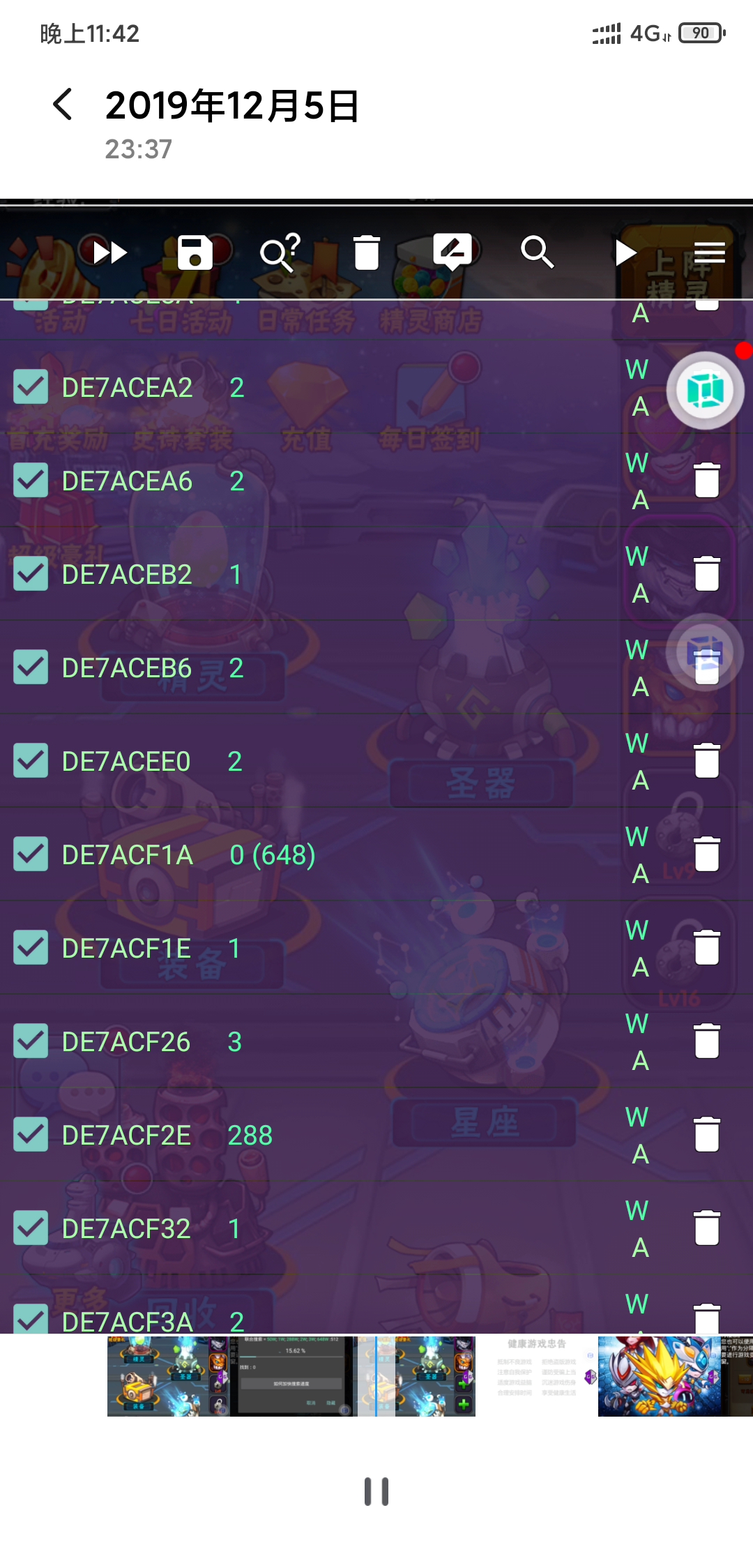Tap the video frame strip to seek
This screenshot has height=1568, width=753.
click(429, 1375)
